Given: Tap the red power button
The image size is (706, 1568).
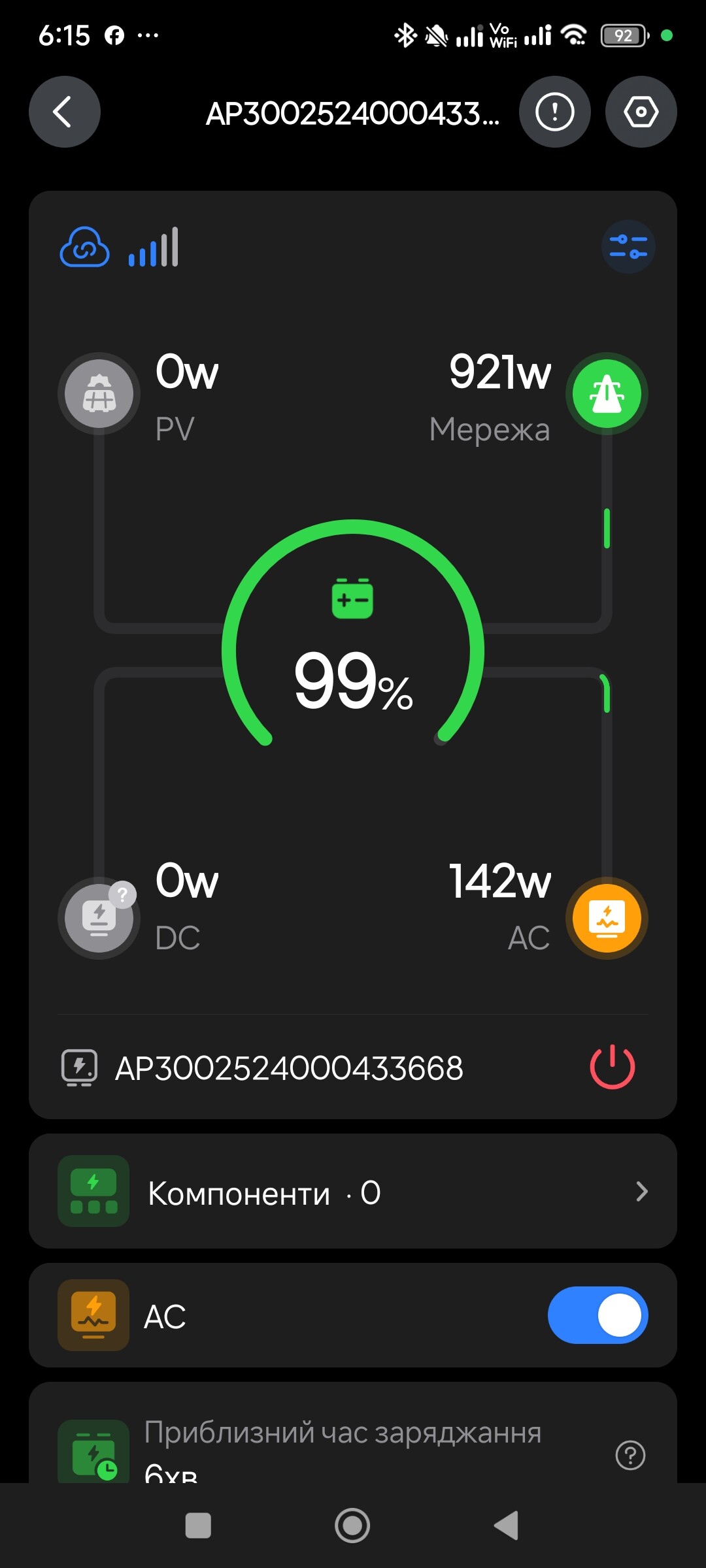Looking at the screenshot, I should pyautogui.click(x=612, y=1067).
